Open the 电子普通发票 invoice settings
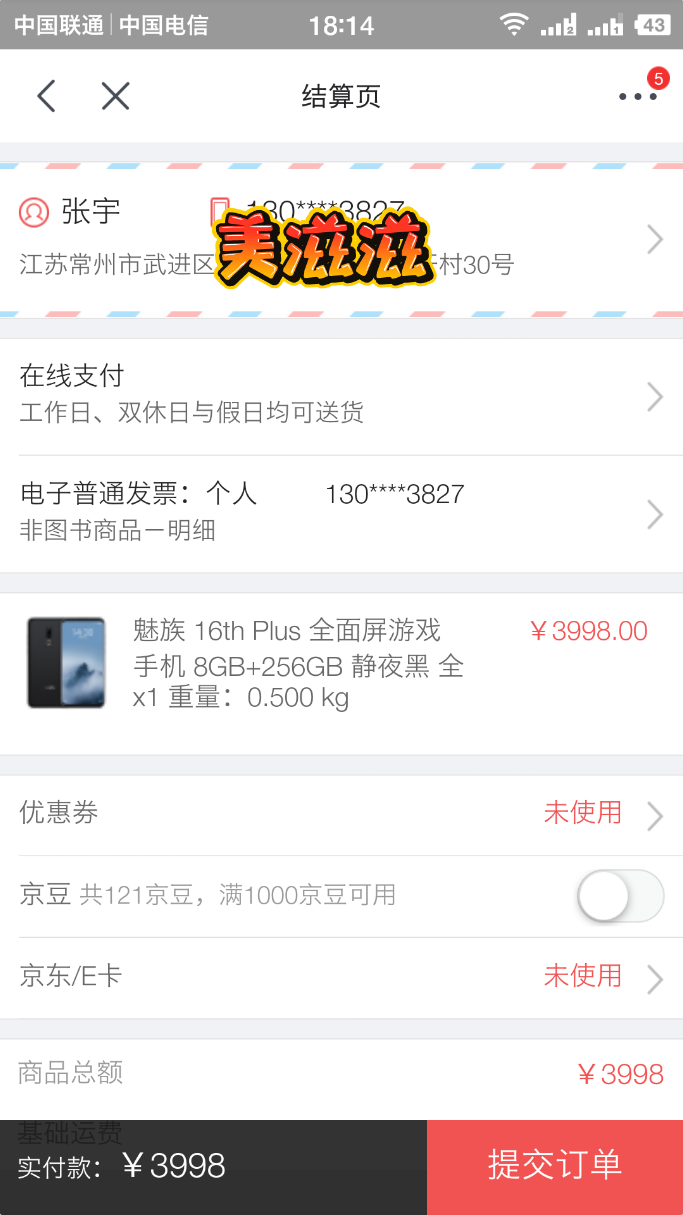 pyautogui.click(x=340, y=513)
